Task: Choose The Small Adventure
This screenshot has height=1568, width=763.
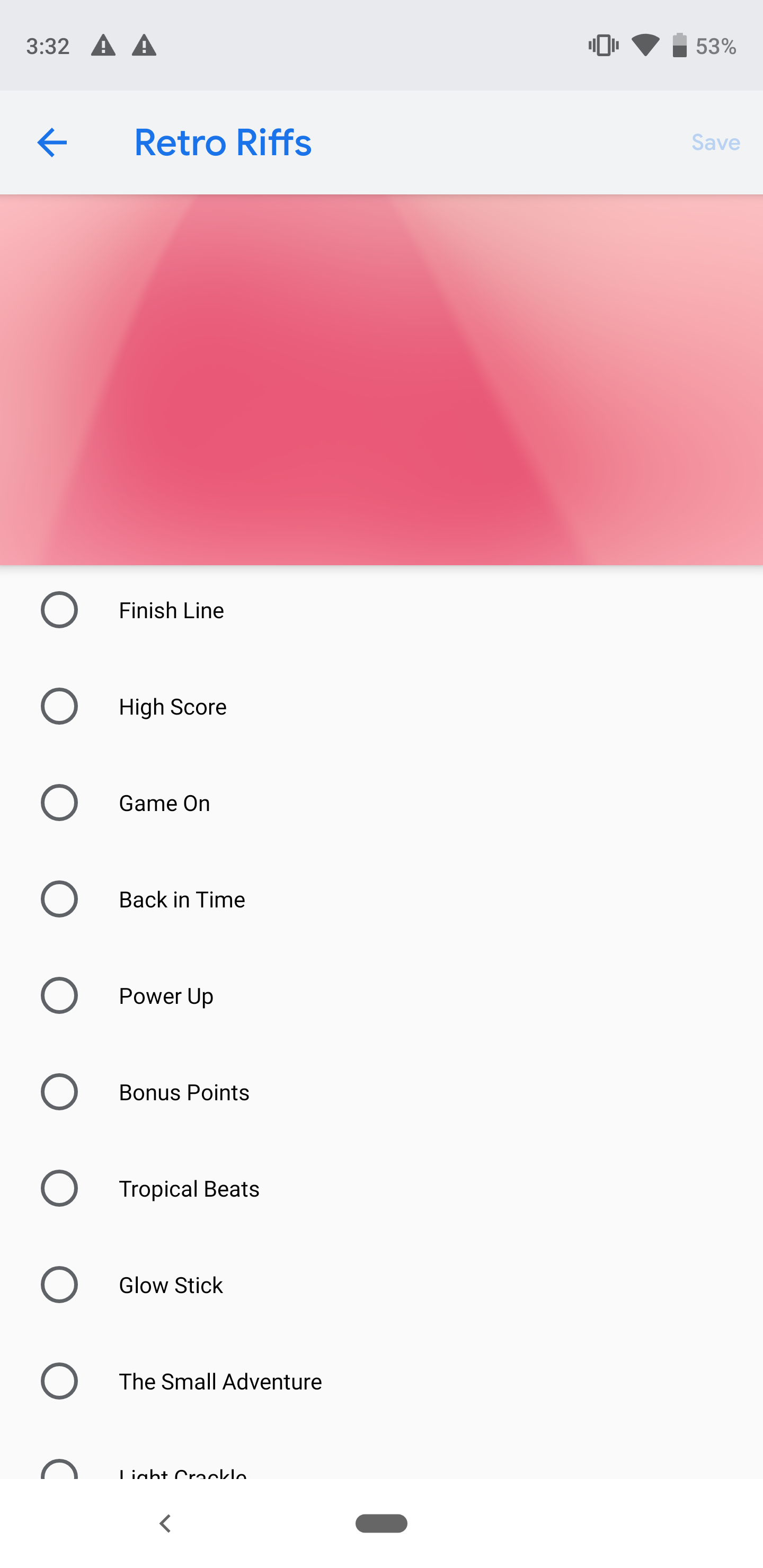Action: pyautogui.click(x=381, y=1381)
